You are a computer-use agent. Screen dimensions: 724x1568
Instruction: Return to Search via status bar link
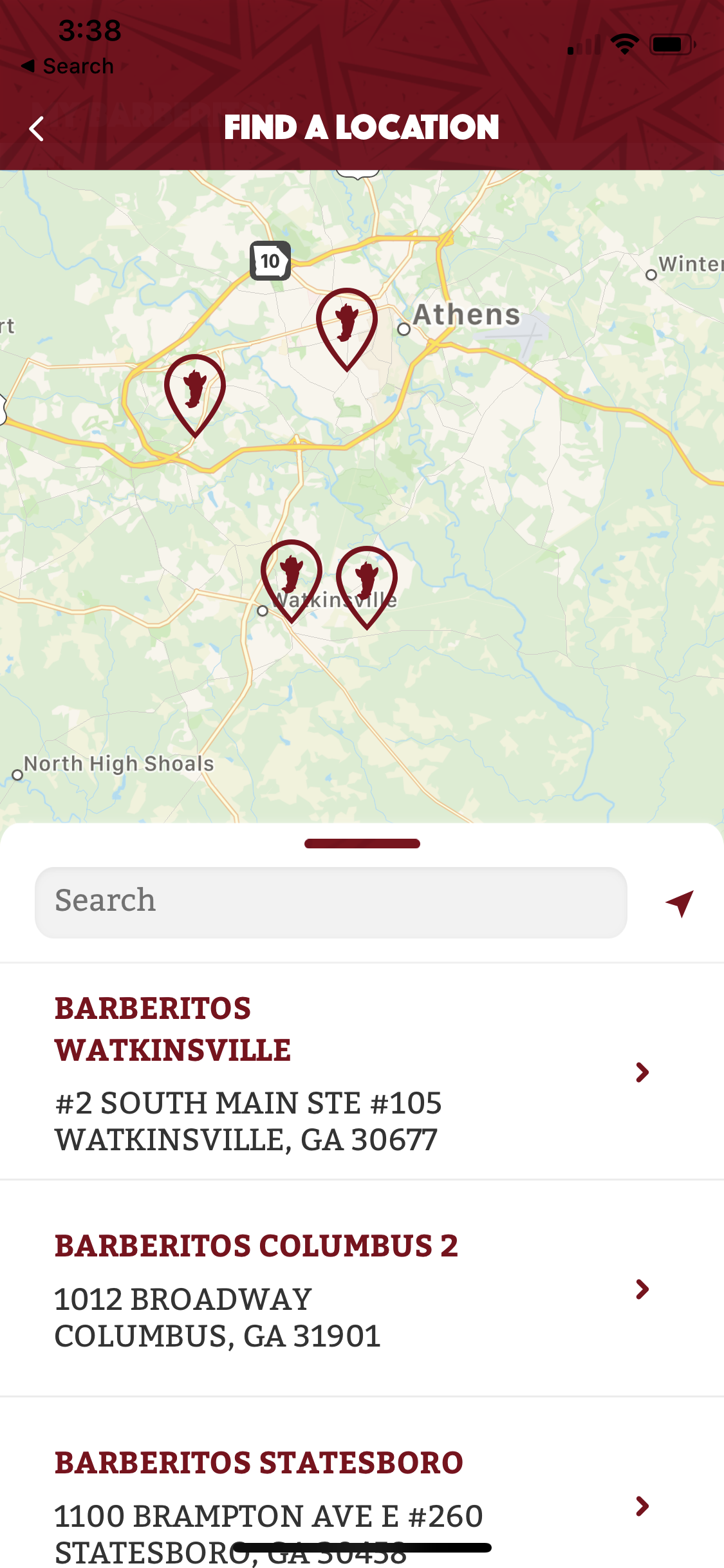click(68, 66)
